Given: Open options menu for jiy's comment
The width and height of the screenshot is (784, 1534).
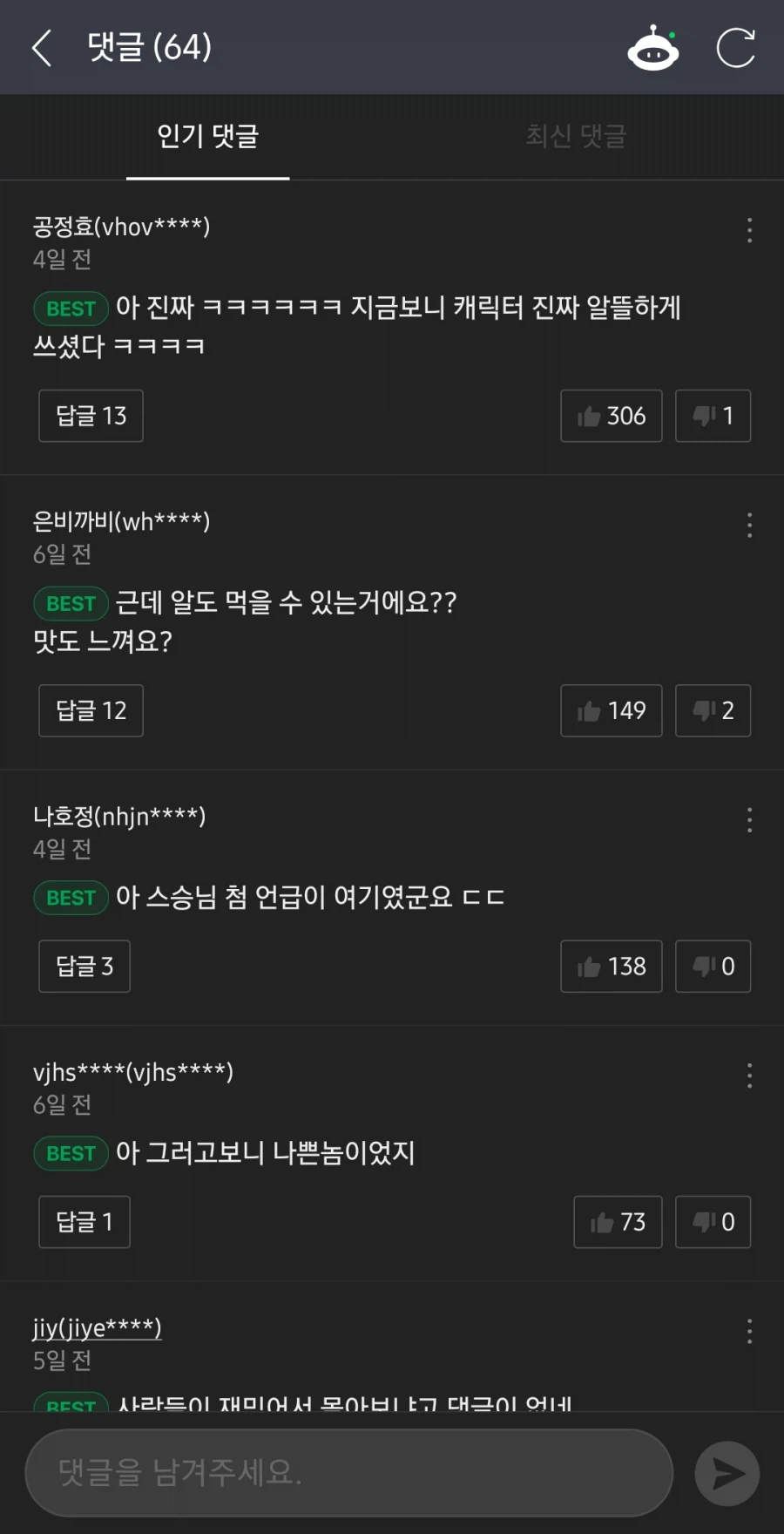Looking at the screenshot, I should (749, 1331).
